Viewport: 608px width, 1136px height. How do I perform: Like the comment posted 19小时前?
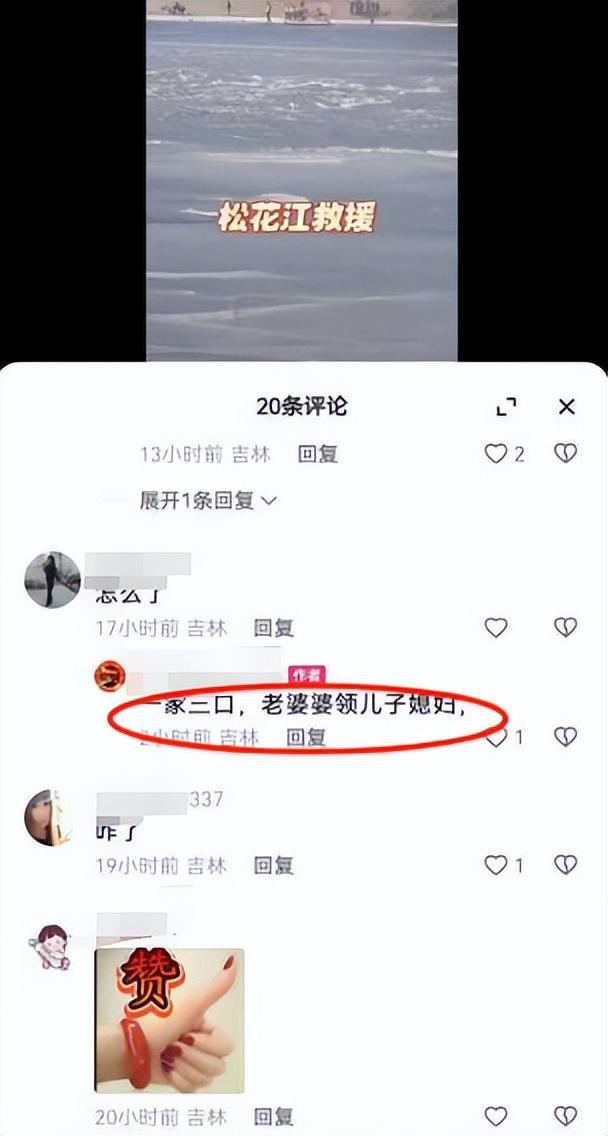(x=496, y=865)
